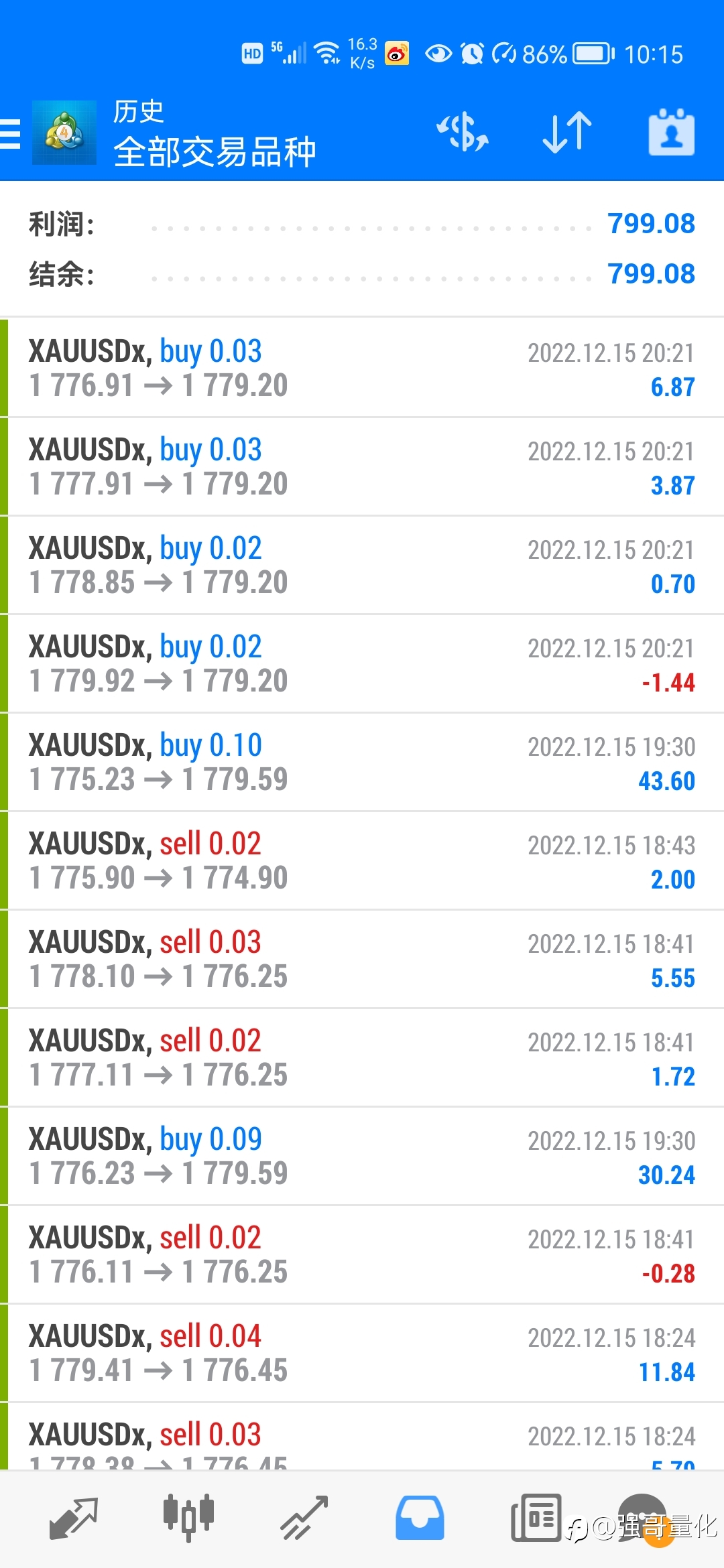Image resolution: width=724 pixels, height=1568 pixels.
Task: Open the buy 0.03 trade at 1 776.91
Action: (362, 369)
